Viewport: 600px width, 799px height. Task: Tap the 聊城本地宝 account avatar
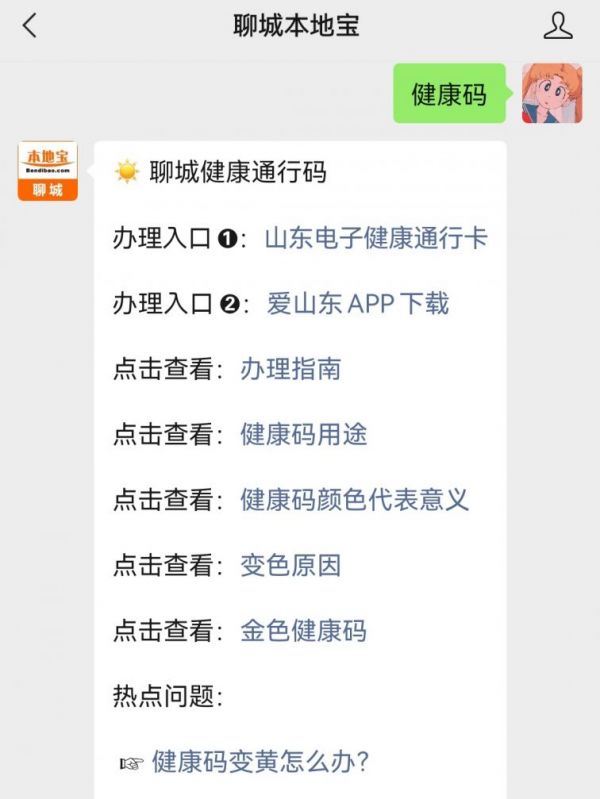48,171
